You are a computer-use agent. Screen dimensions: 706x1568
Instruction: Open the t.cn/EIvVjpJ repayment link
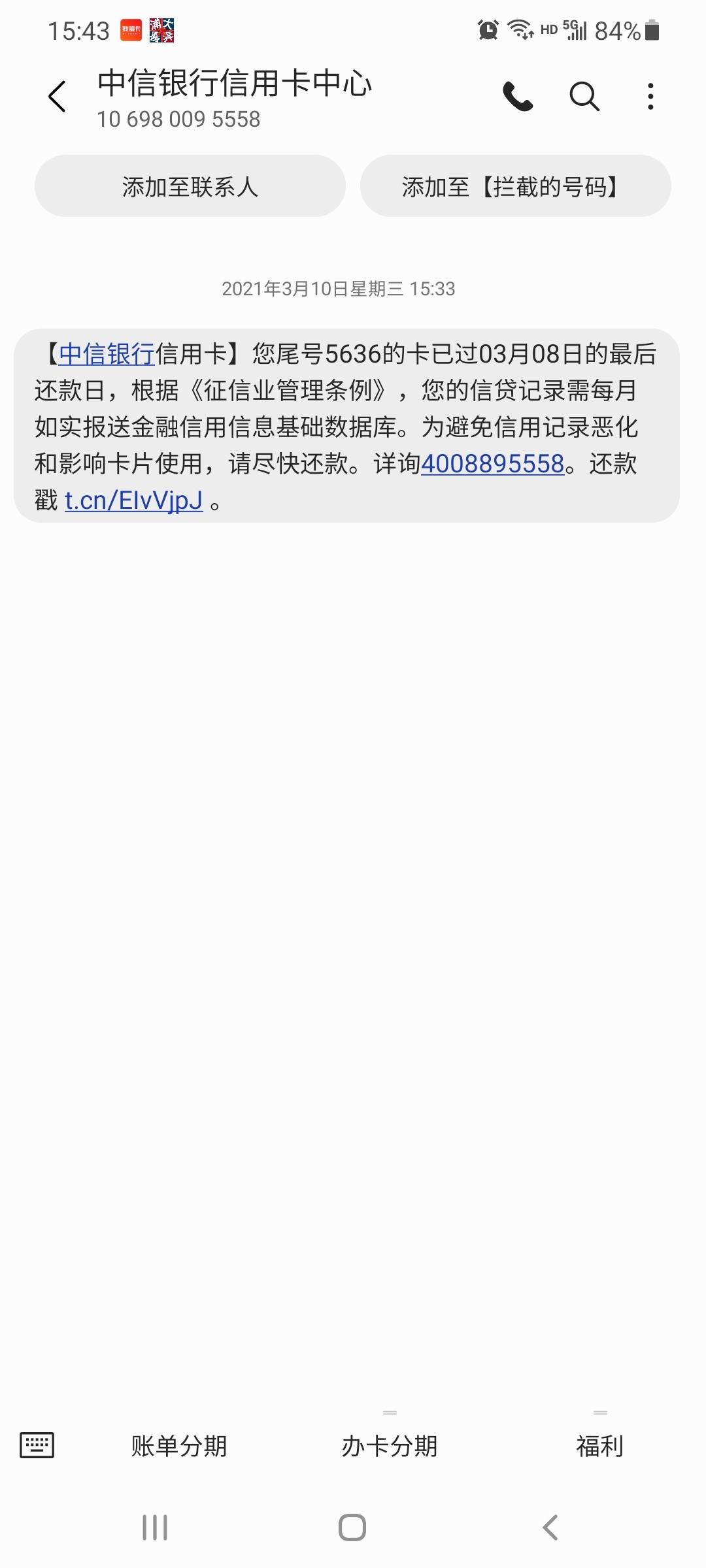coord(134,500)
